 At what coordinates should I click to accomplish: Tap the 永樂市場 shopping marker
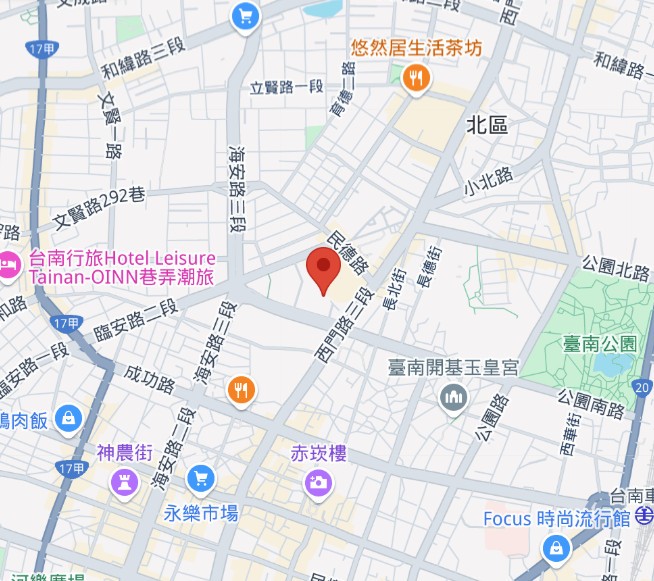201,479
